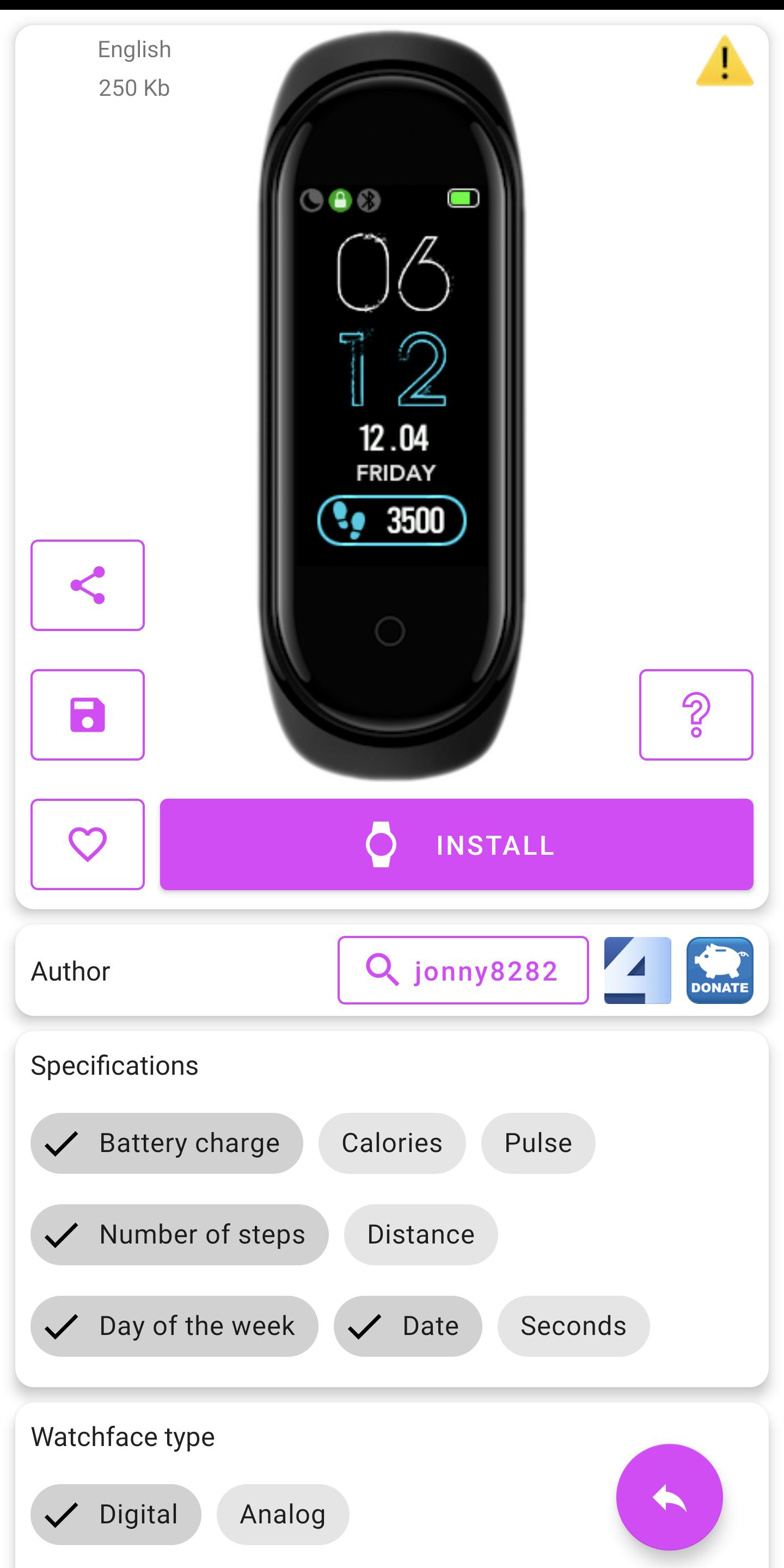784x1568 pixels.
Task: Click the search icon beside jonny8282
Action: (x=382, y=969)
